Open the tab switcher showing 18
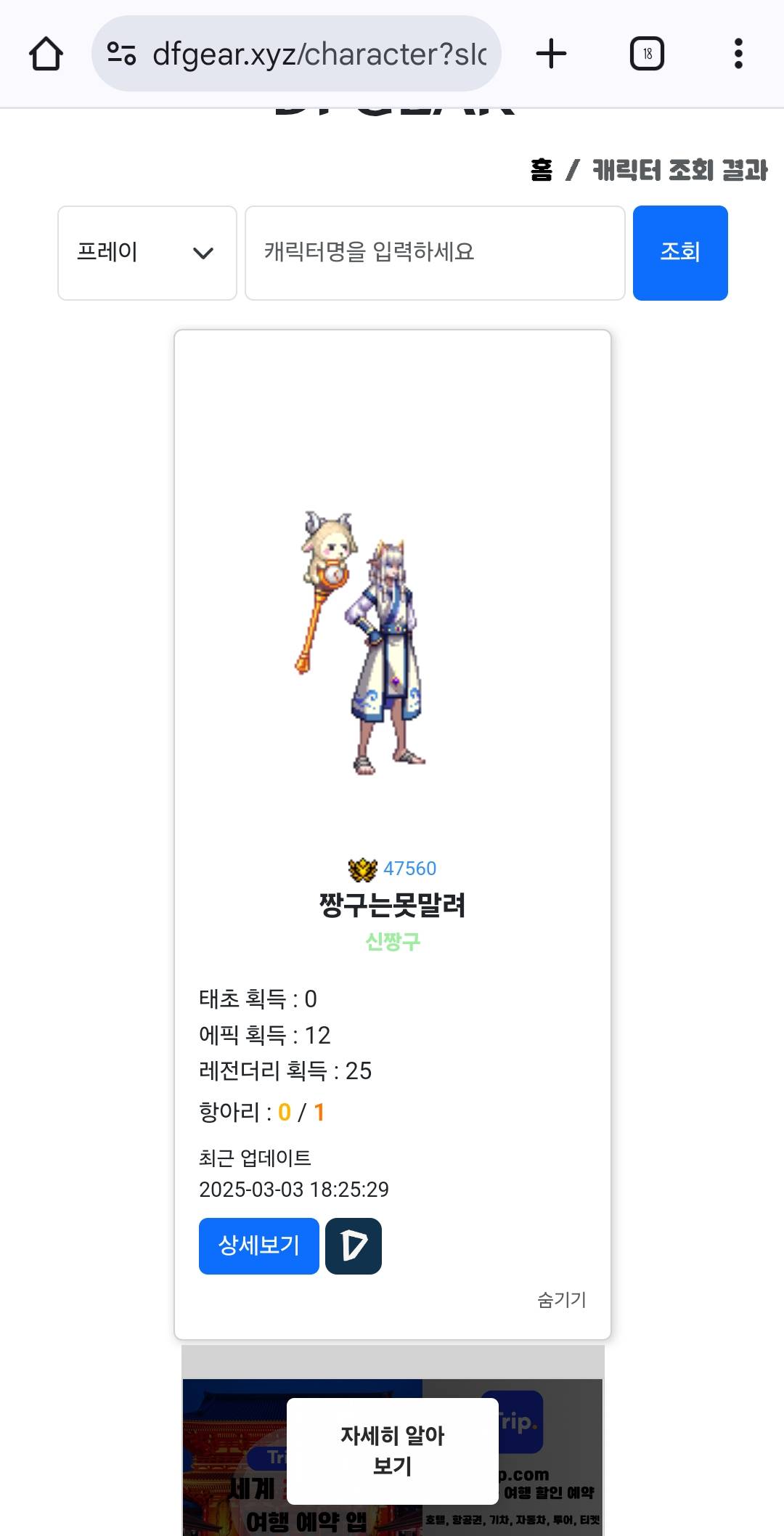The height and width of the screenshot is (1536, 784). [x=646, y=54]
